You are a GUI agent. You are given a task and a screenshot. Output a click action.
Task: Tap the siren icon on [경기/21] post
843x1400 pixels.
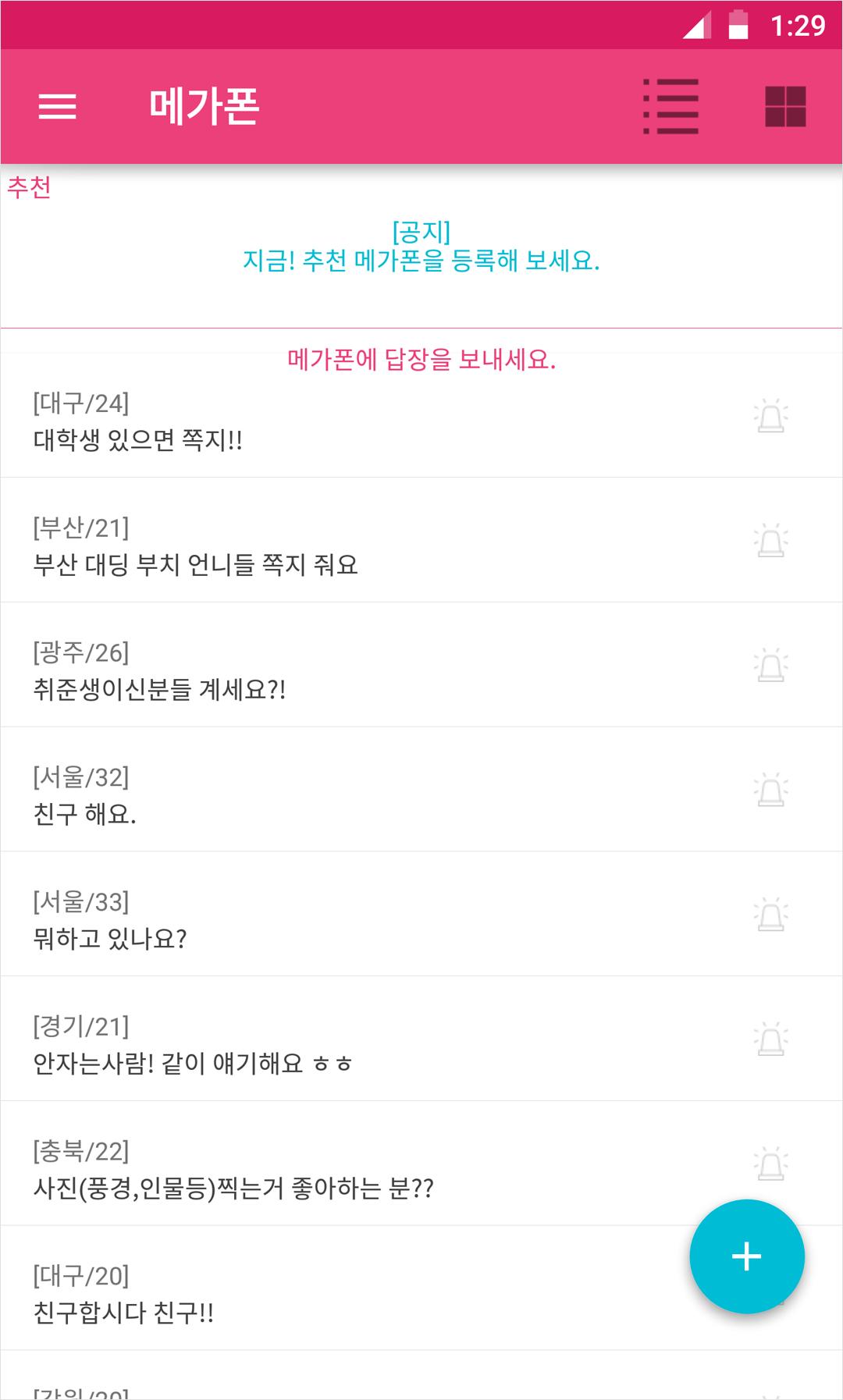[771, 1039]
